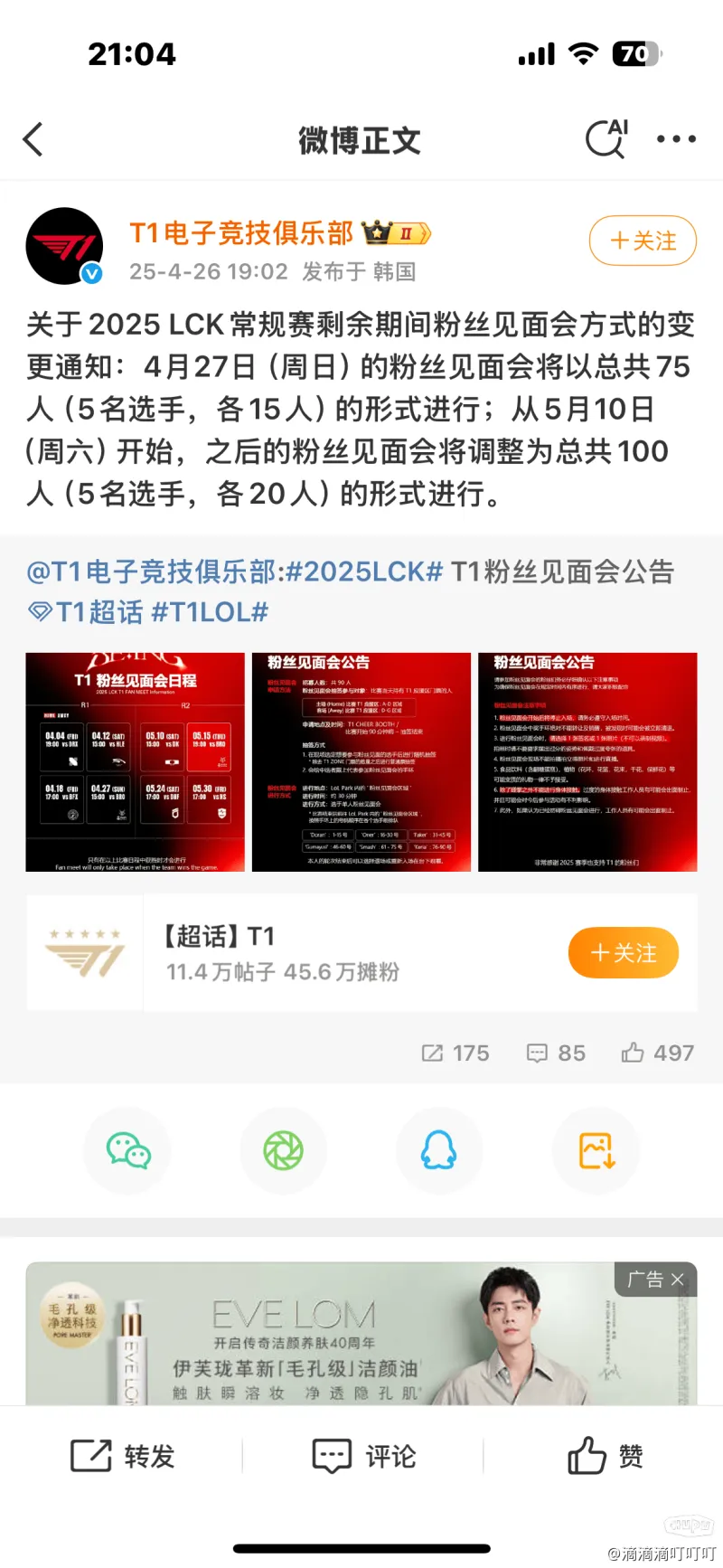
Task: Open the AI search feature
Action: [605, 140]
